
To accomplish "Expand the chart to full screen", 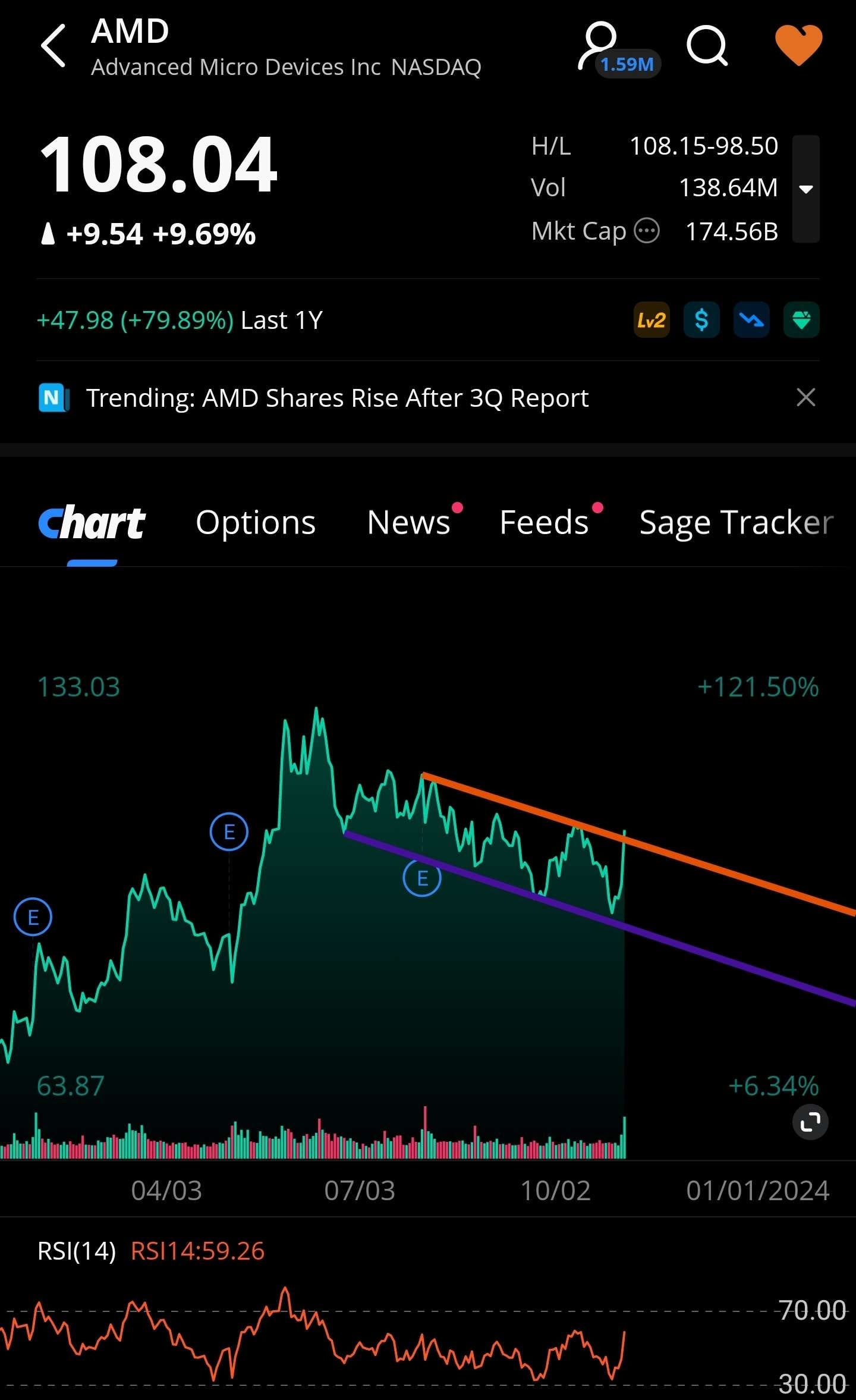I will (810, 1122).
